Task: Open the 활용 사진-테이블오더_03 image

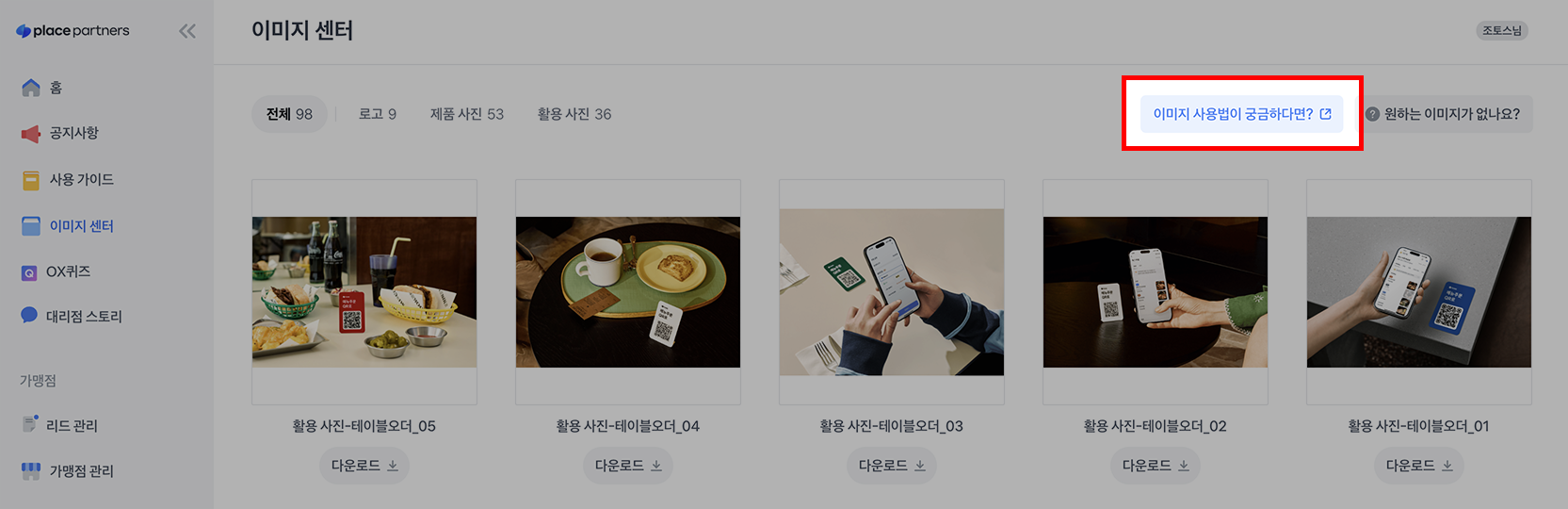Action: (892, 292)
